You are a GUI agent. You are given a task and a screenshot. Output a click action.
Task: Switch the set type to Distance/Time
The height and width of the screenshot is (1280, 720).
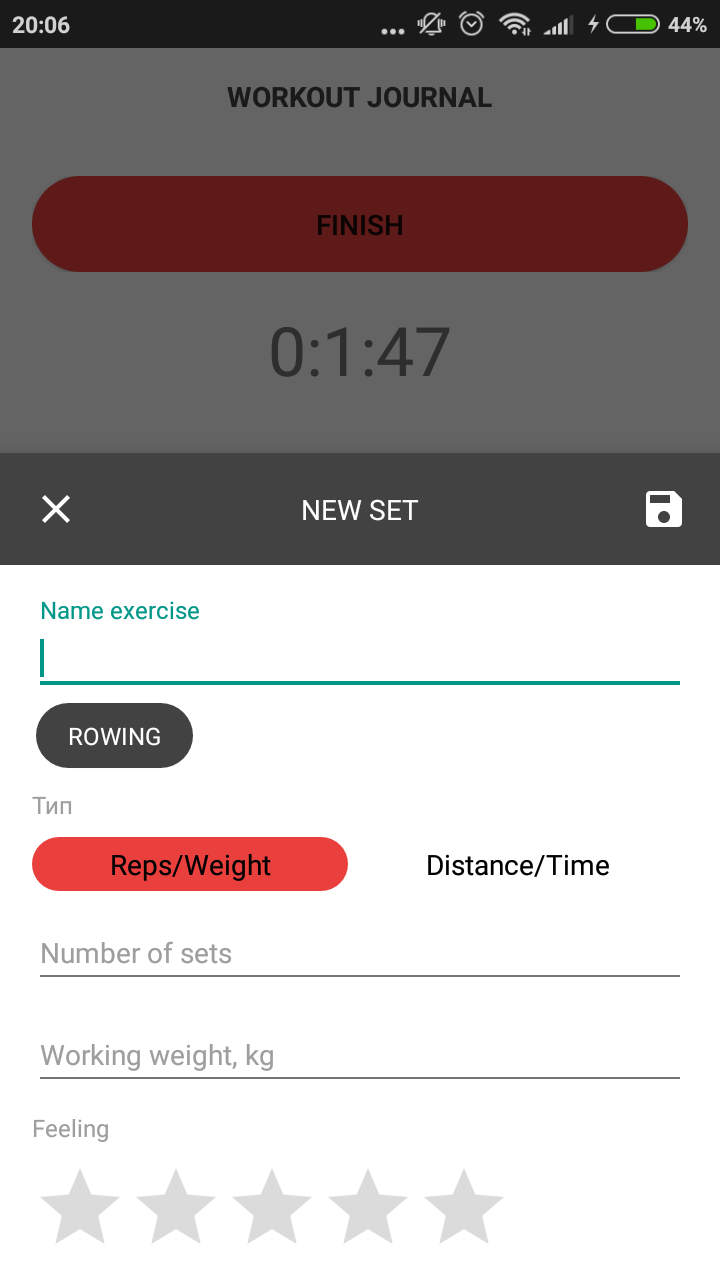coord(517,864)
